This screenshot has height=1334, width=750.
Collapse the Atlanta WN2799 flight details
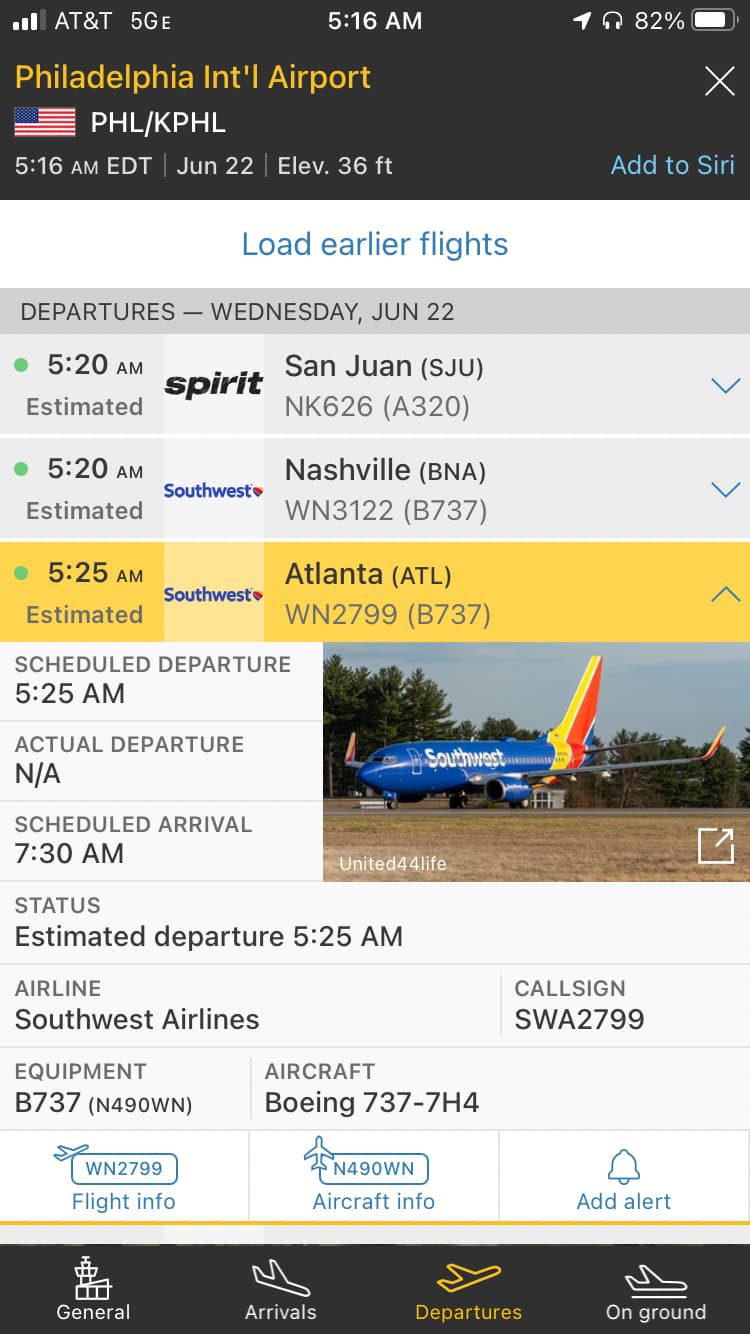coord(724,594)
